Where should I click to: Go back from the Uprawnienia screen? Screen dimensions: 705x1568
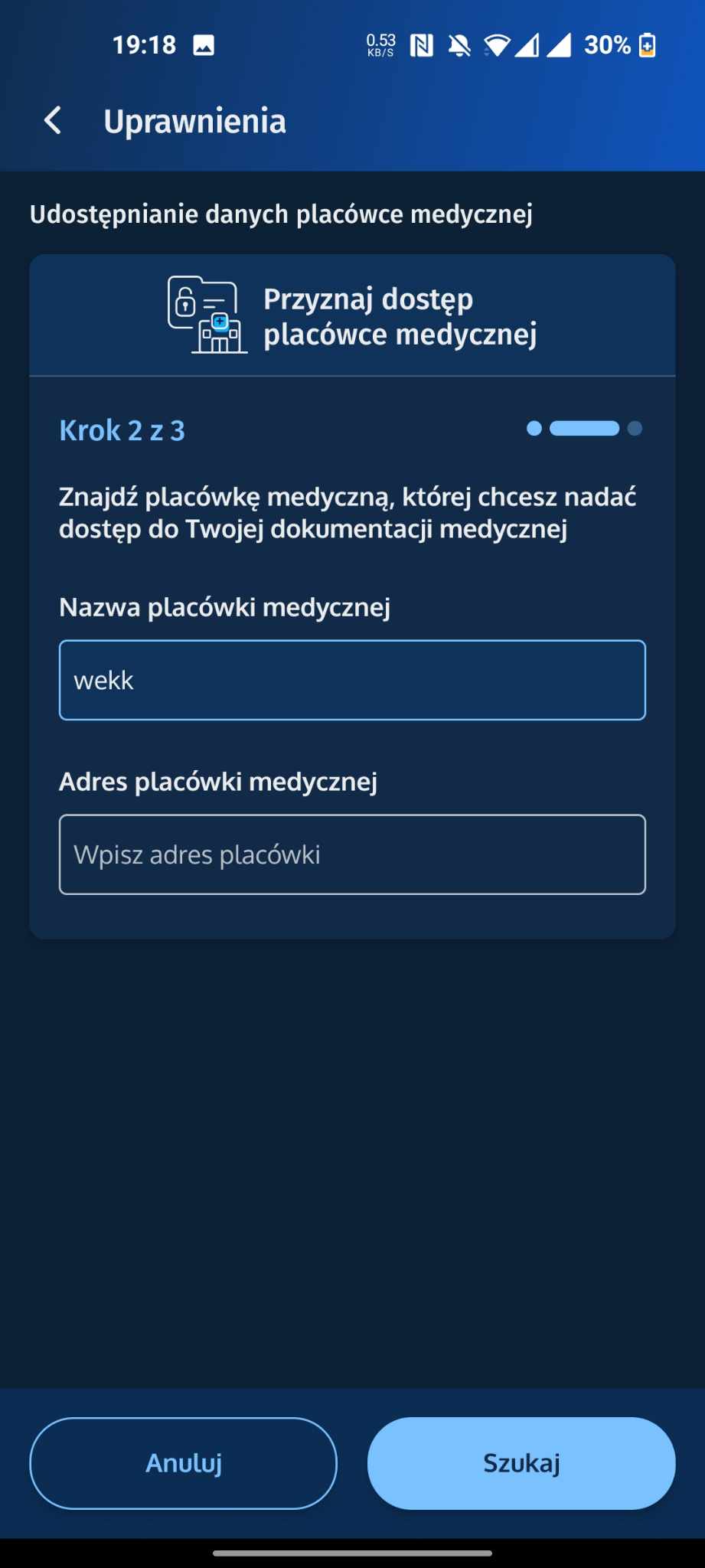[53, 121]
